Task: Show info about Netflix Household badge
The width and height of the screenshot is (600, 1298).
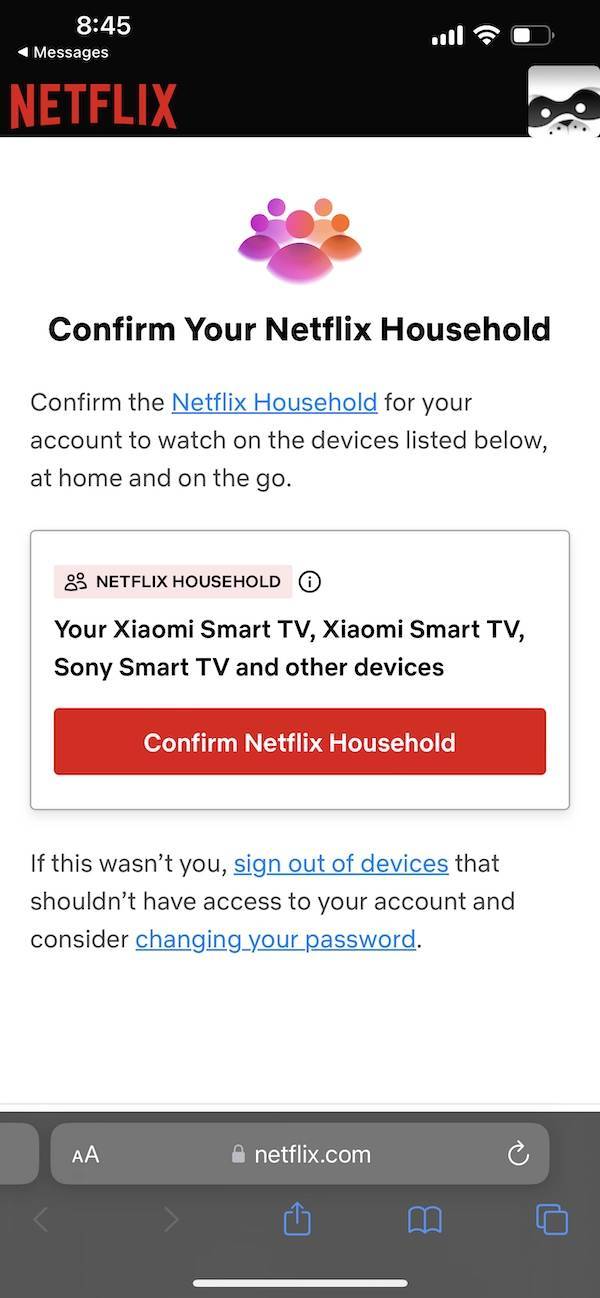Action: pyautogui.click(x=310, y=581)
